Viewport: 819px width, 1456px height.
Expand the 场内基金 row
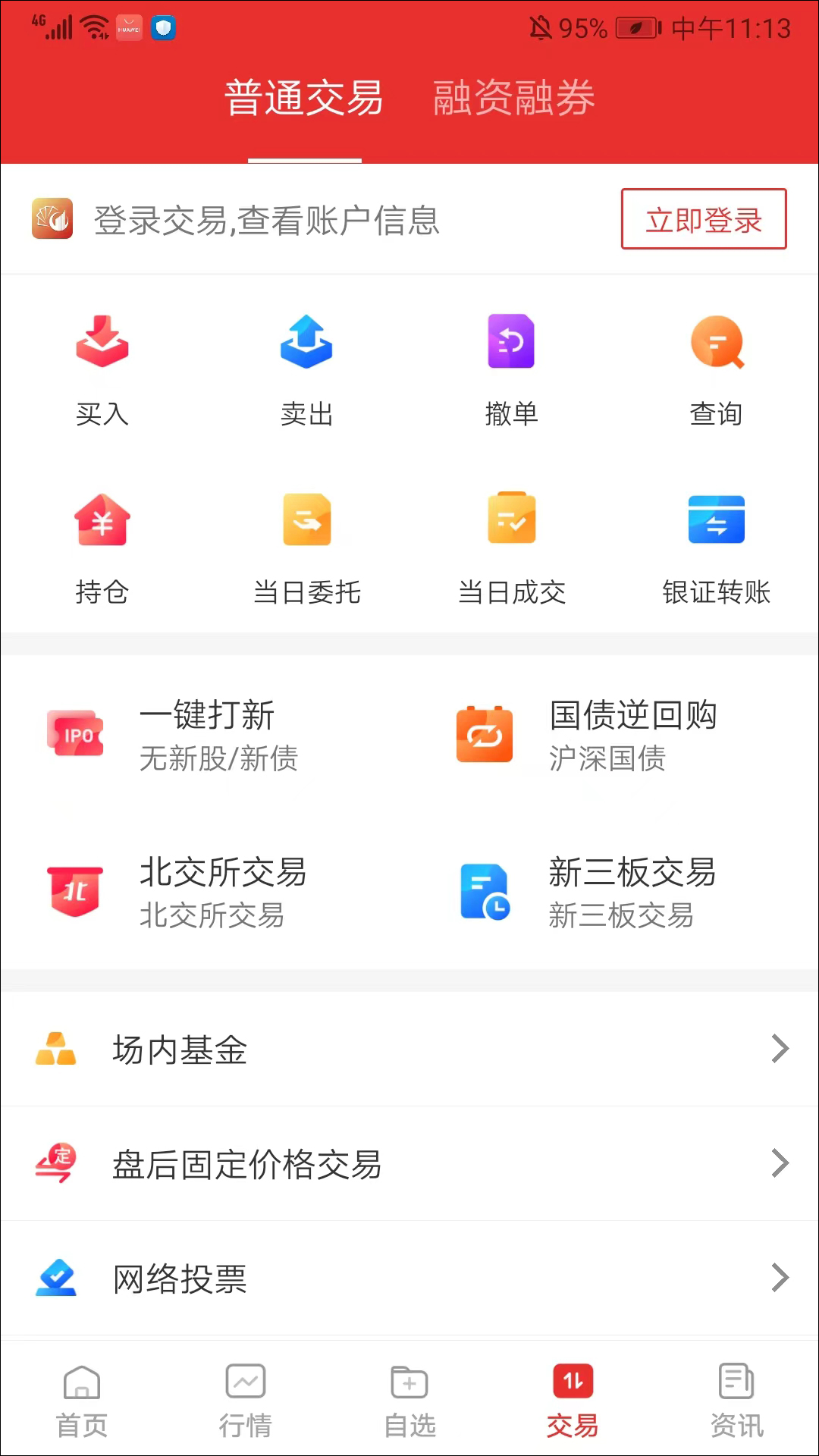pos(409,1050)
